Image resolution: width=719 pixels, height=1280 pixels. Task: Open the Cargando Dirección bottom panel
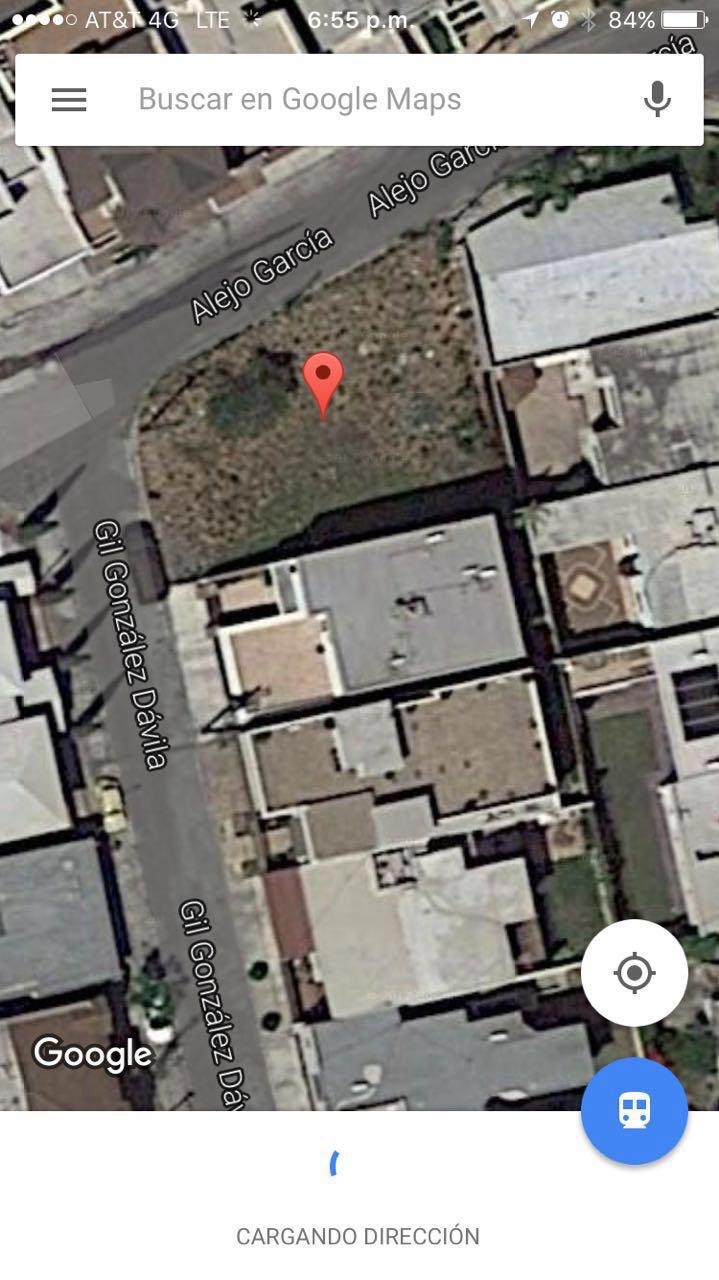pyautogui.click(x=358, y=1236)
